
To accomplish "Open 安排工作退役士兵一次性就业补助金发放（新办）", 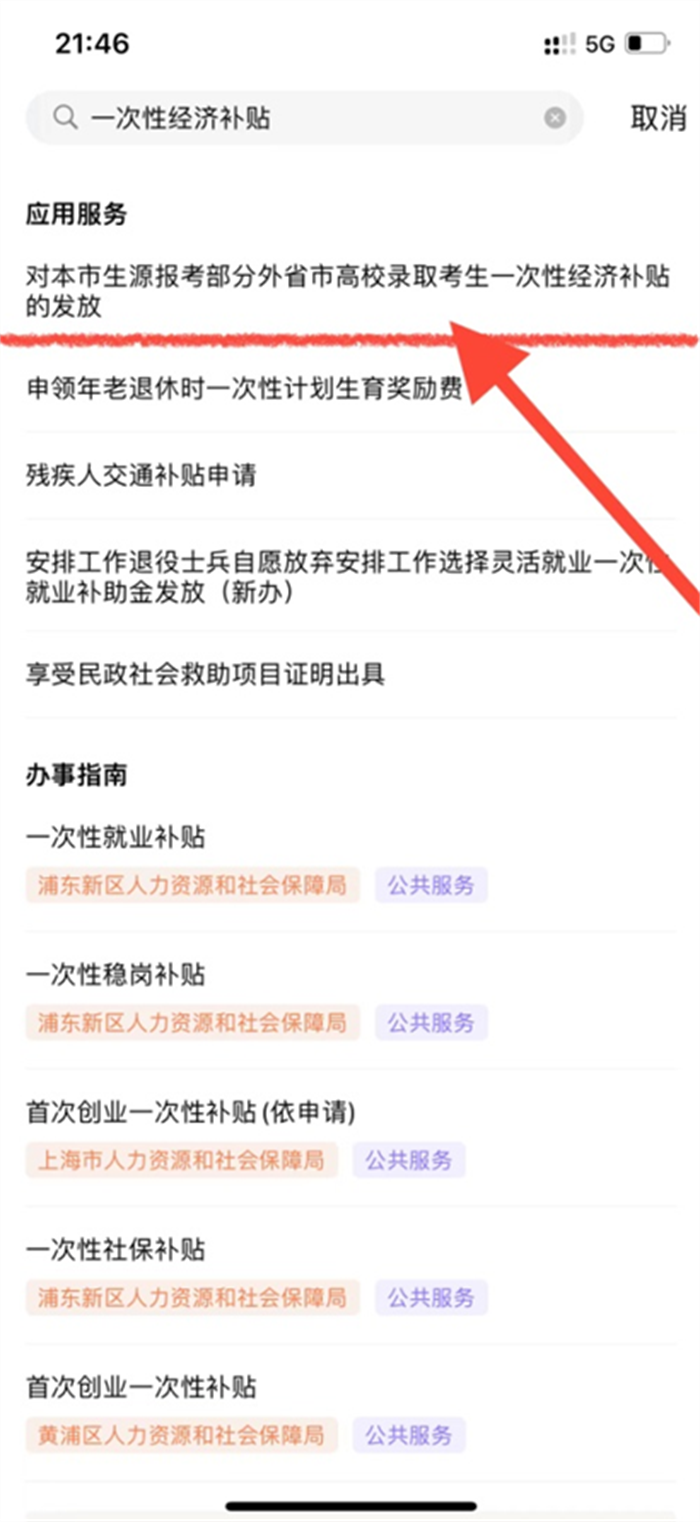I will tap(340, 576).
